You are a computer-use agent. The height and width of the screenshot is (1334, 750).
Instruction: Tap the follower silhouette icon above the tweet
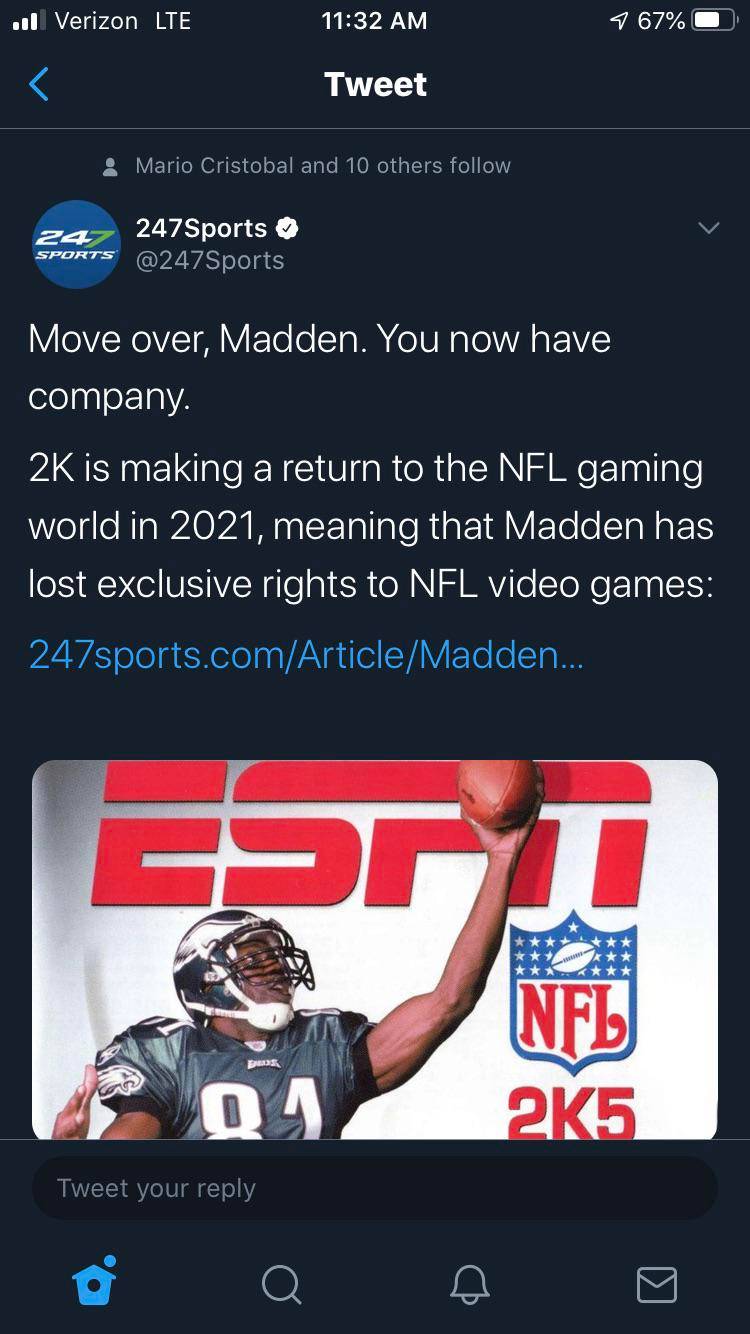[112, 165]
